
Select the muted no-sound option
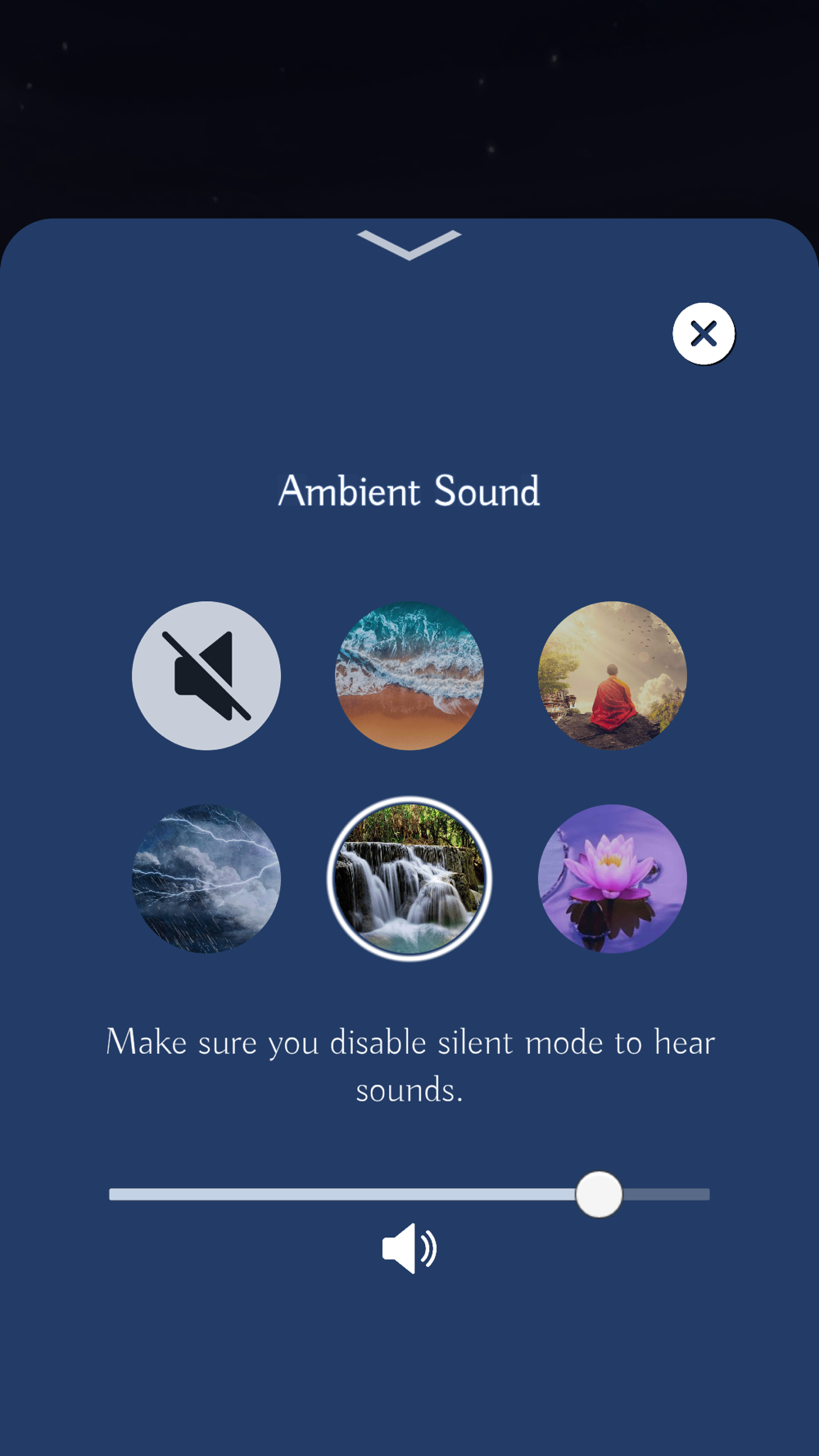click(x=206, y=676)
